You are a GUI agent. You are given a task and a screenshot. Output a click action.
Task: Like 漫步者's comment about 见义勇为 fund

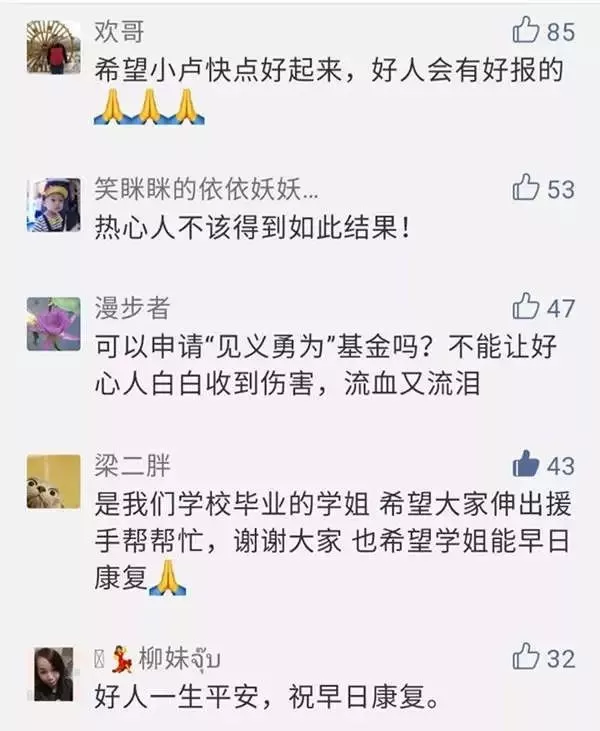coord(526,306)
